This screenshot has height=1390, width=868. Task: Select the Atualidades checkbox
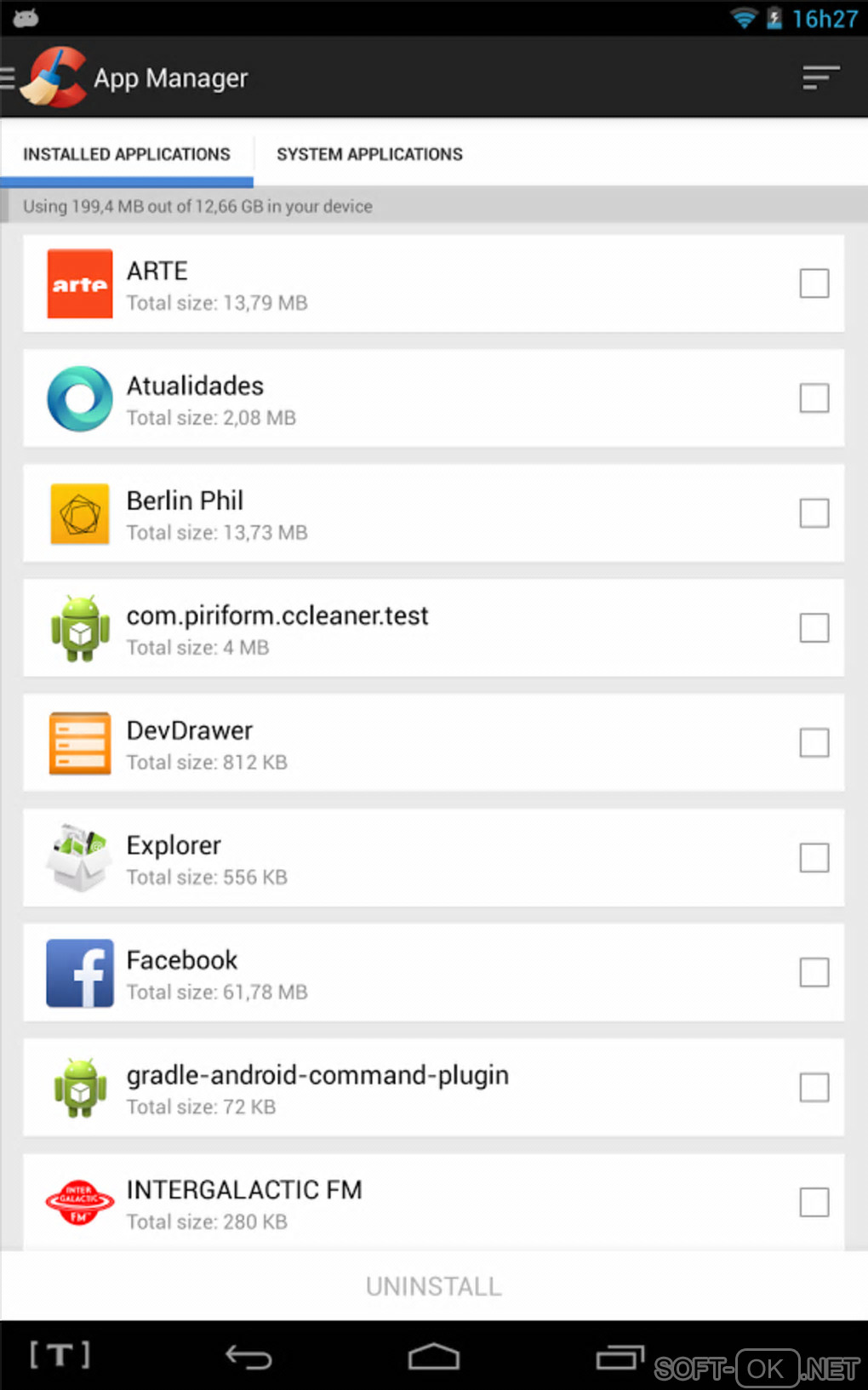(x=814, y=398)
